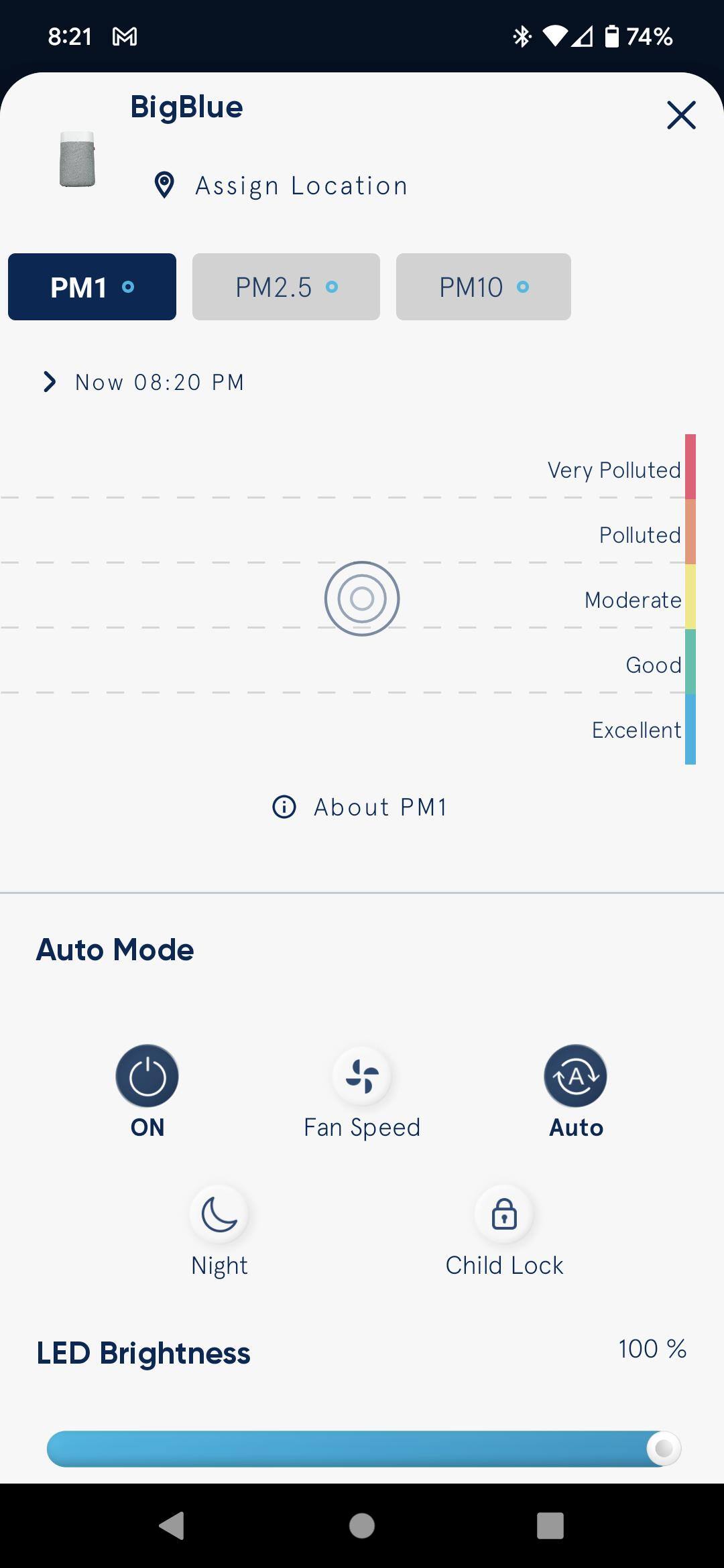Toggle Auto mode
The image size is (724, 1568).
[x=575, y=1076]
